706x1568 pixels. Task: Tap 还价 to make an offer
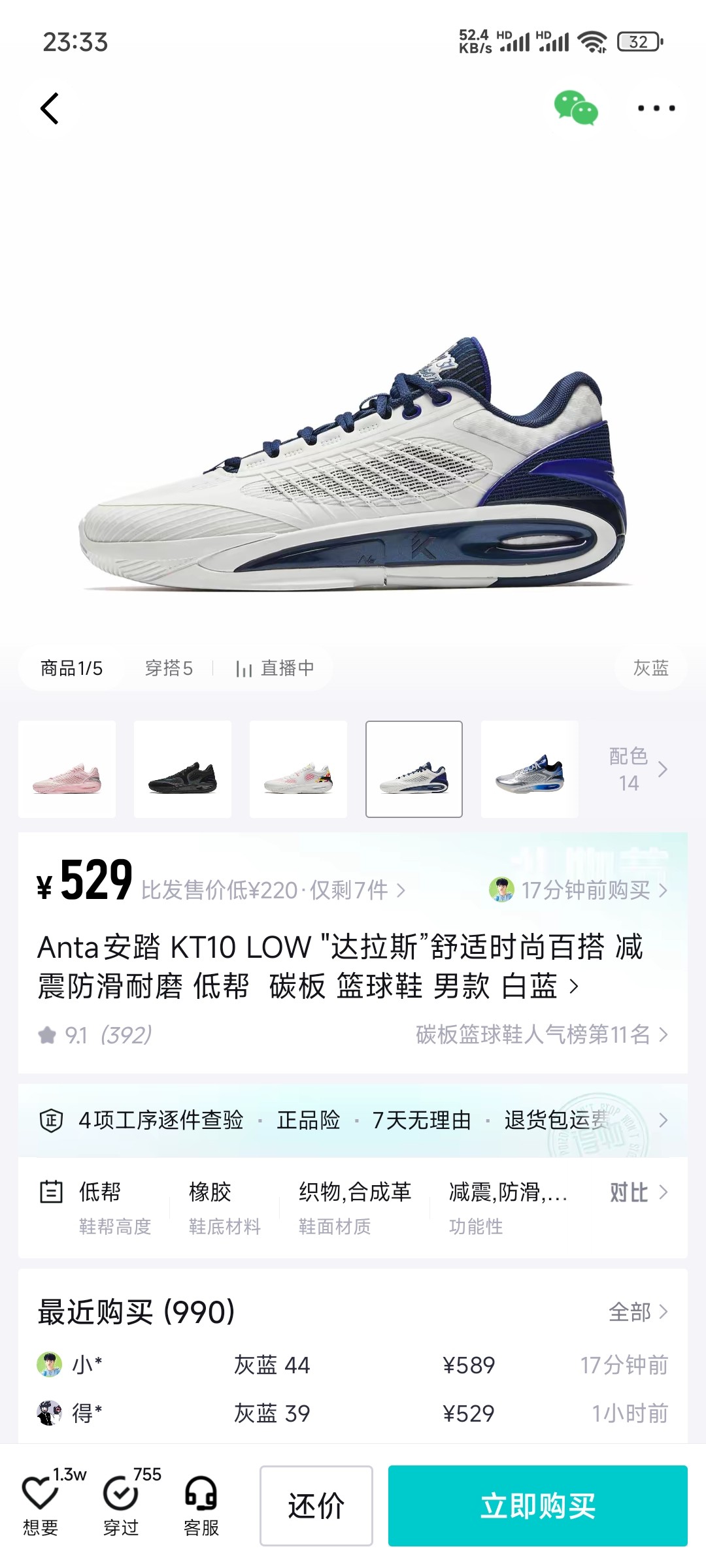pos(316,1505)
